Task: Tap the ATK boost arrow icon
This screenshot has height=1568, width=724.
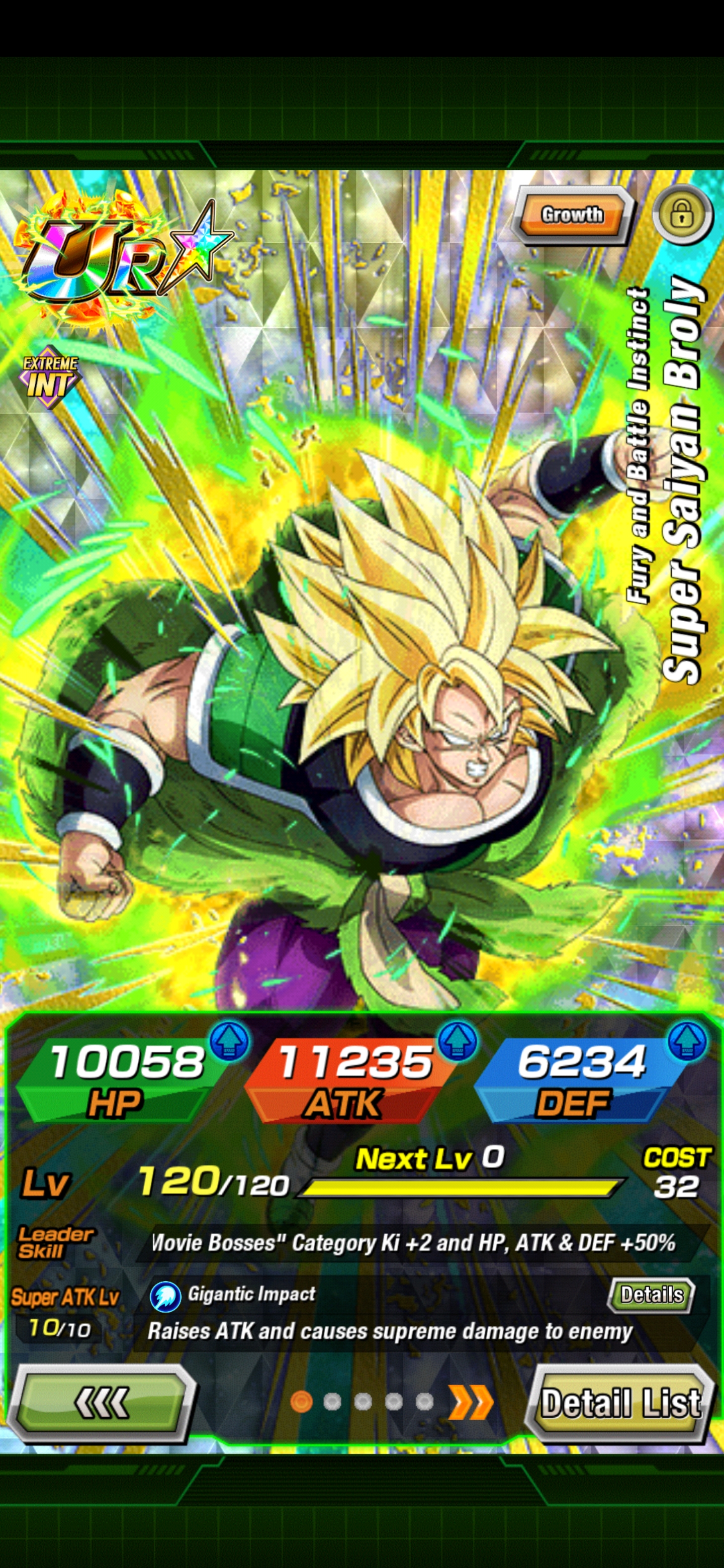Action: pyautogui.click(x=458, y=1041)
